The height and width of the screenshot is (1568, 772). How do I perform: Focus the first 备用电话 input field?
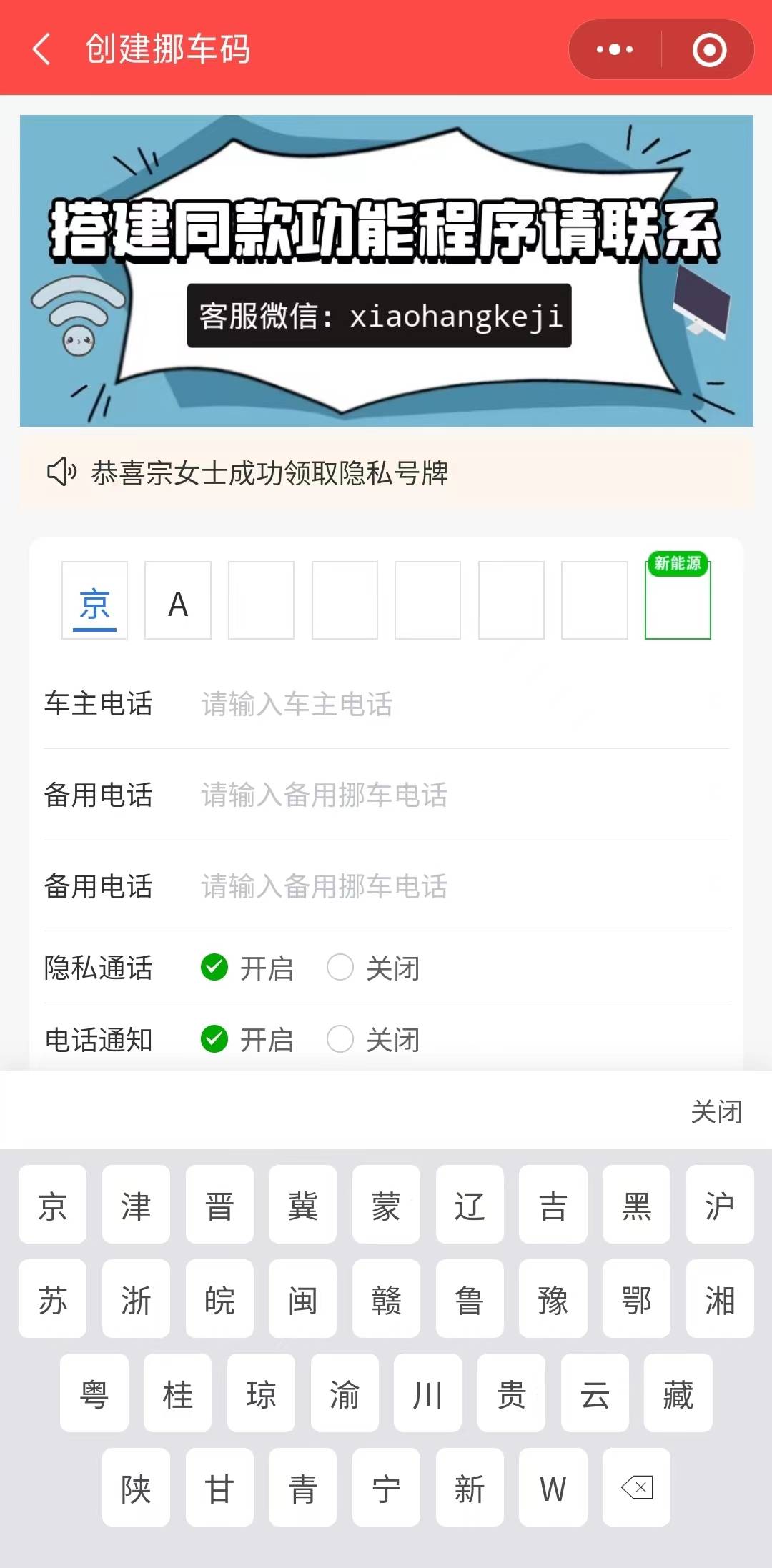click(457, 795)
